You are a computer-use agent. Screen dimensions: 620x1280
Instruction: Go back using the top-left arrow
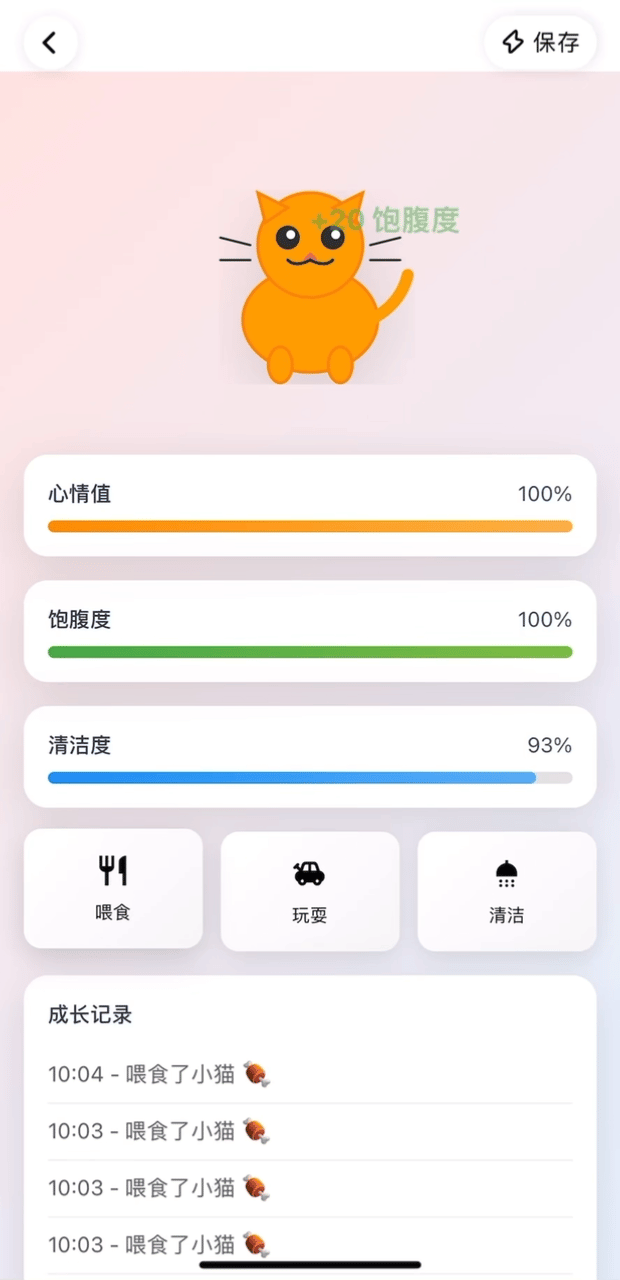(50, 43)
